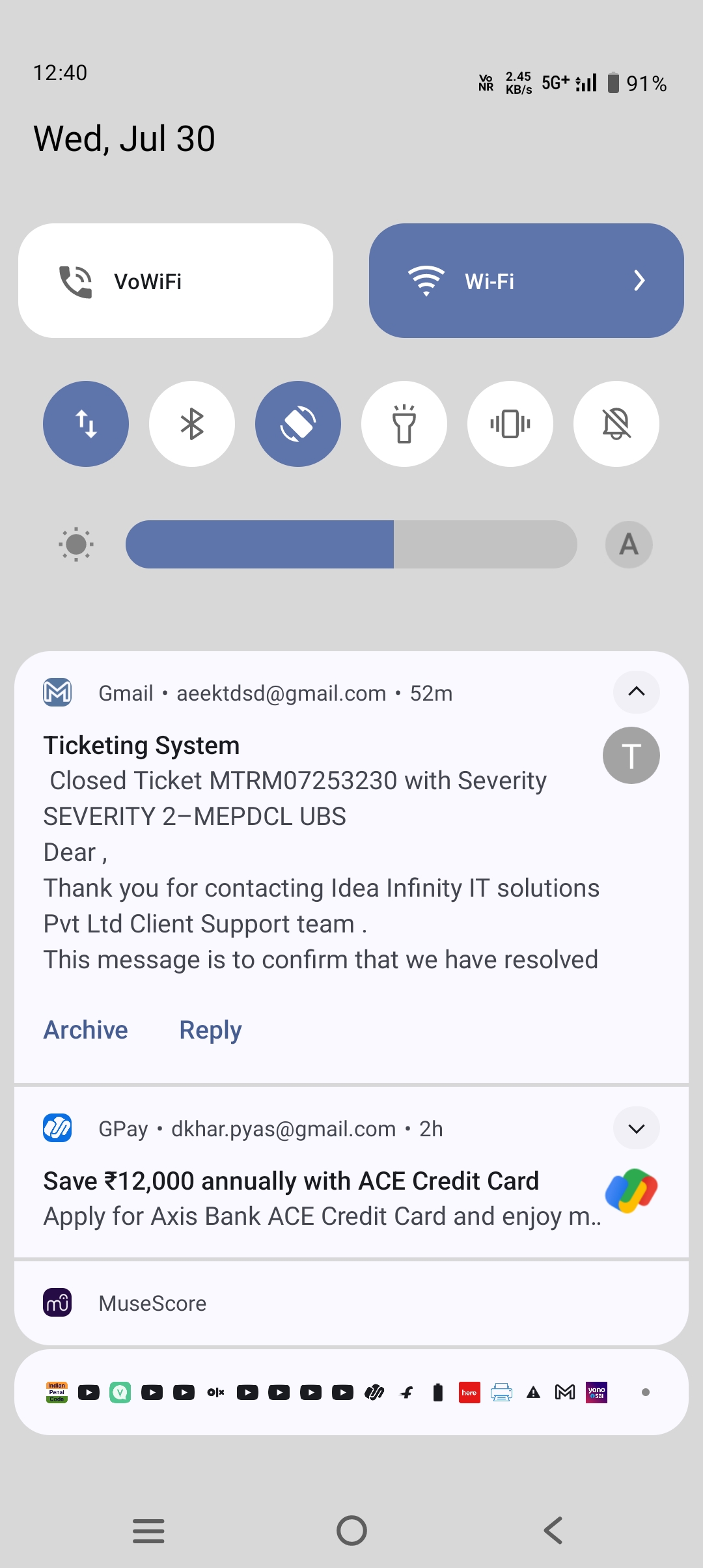
Task: Toggle the silent bell icon
Action: click(x=616, y=424)
